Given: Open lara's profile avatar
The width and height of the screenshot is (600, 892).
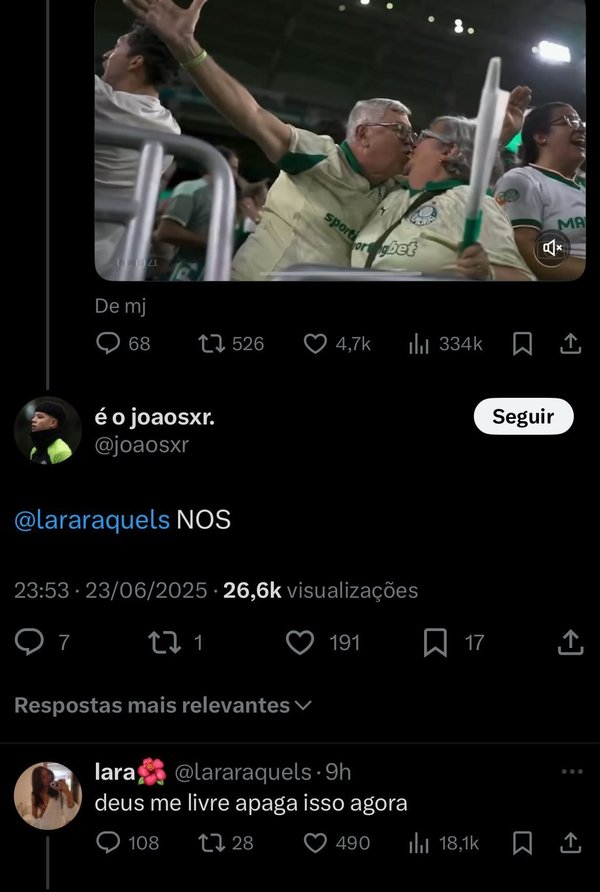Looking at the screenshot, I should 48,796.
